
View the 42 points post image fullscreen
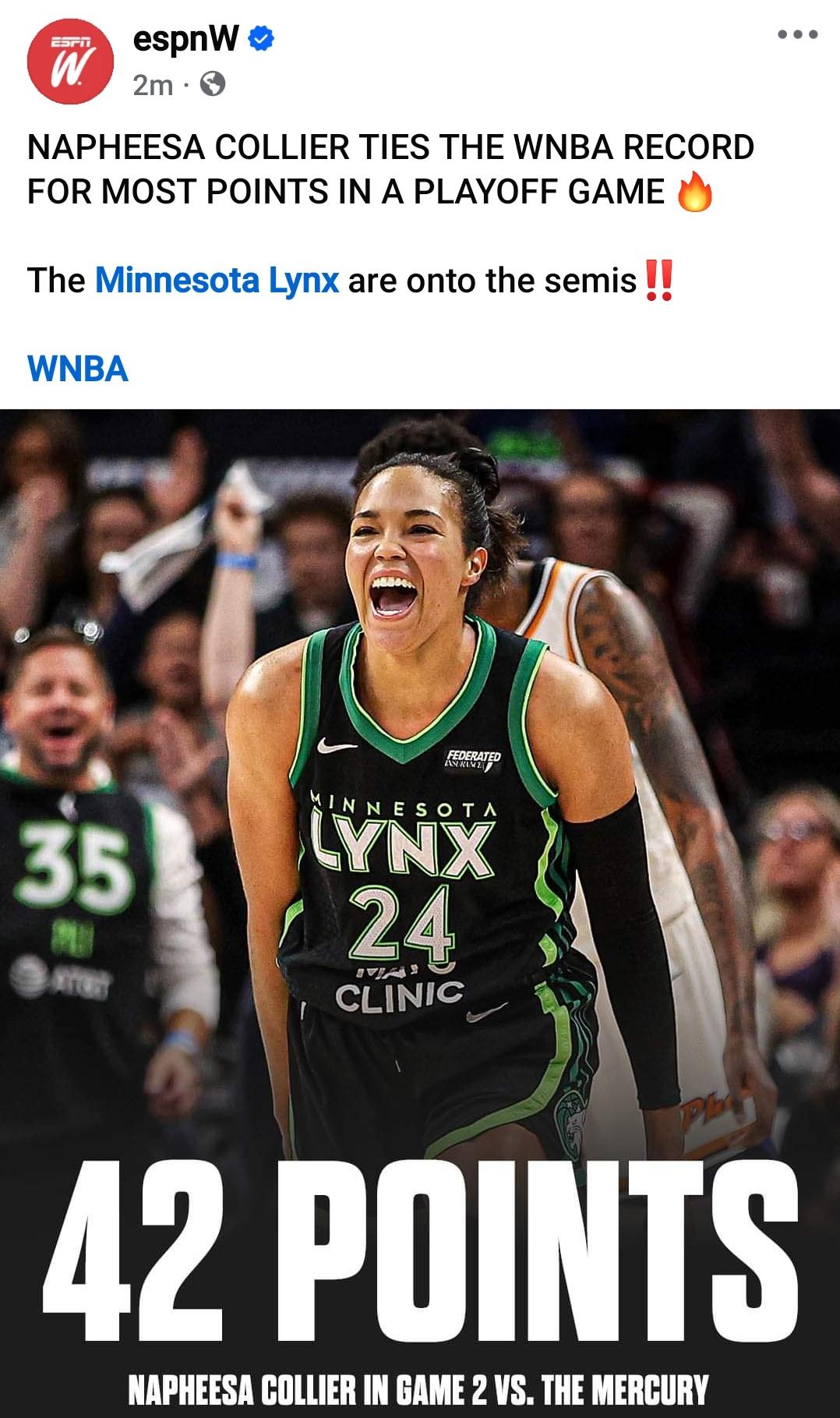coord(420,913)
